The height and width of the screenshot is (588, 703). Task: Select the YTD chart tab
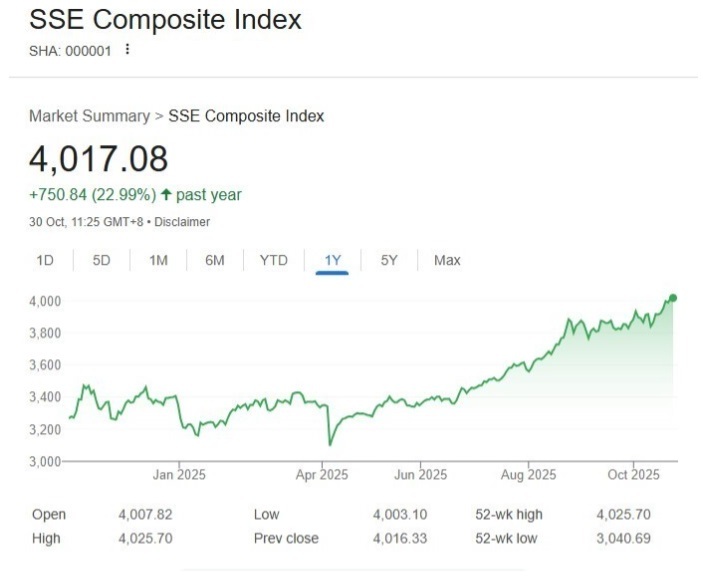point(273,260)
